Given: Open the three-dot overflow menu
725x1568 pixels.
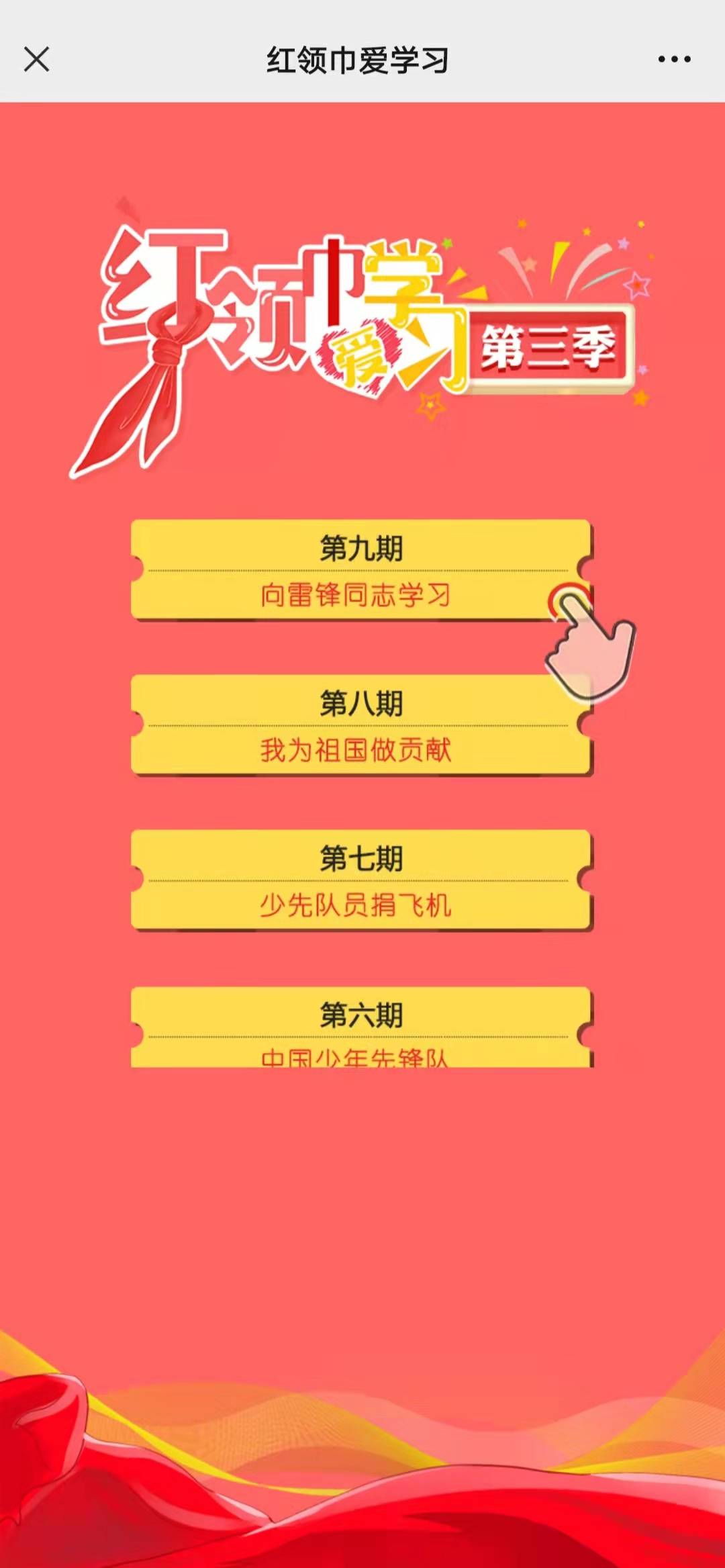Looking at the screenshot, I should pyautogui.click(x=674, y=59).
